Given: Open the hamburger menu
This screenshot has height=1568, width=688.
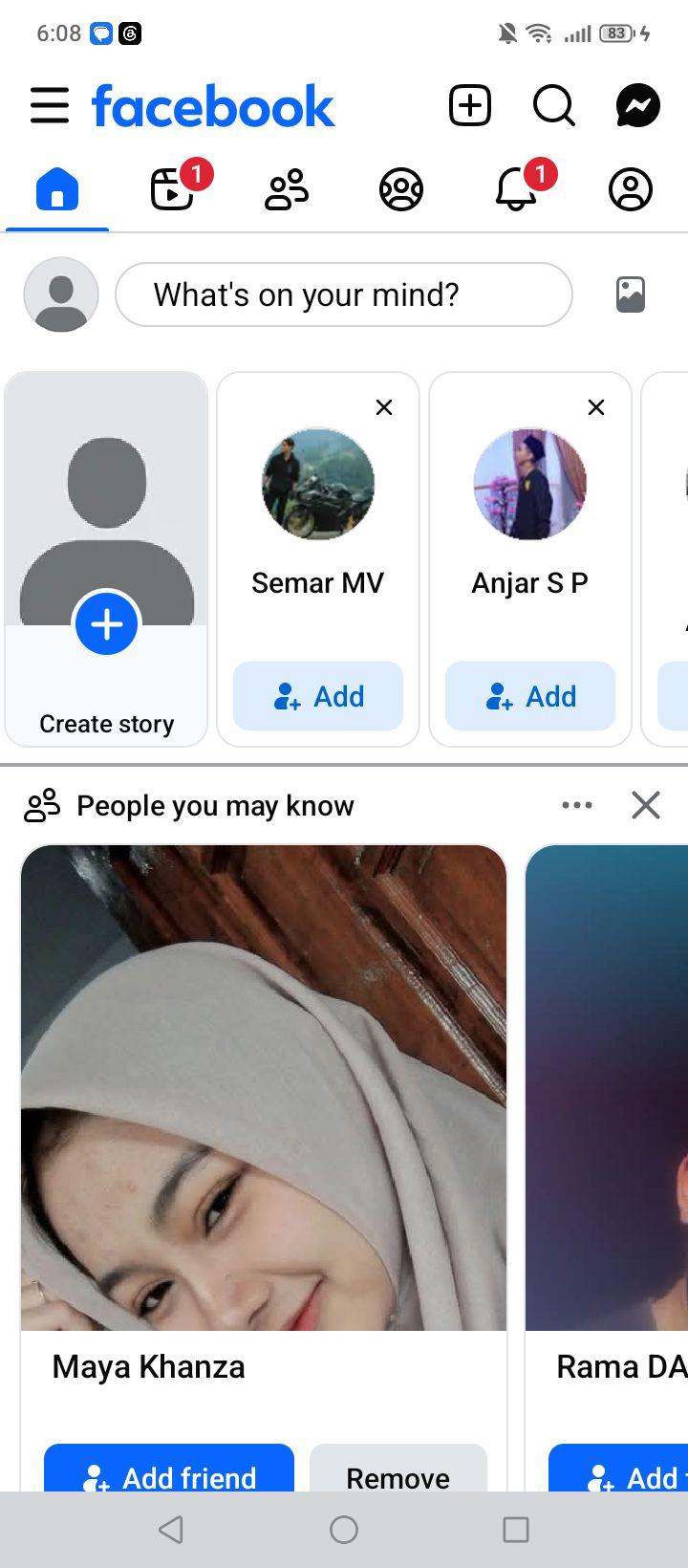Looking at the screenshot, I should pyautogui.click(x=50, y=105).
